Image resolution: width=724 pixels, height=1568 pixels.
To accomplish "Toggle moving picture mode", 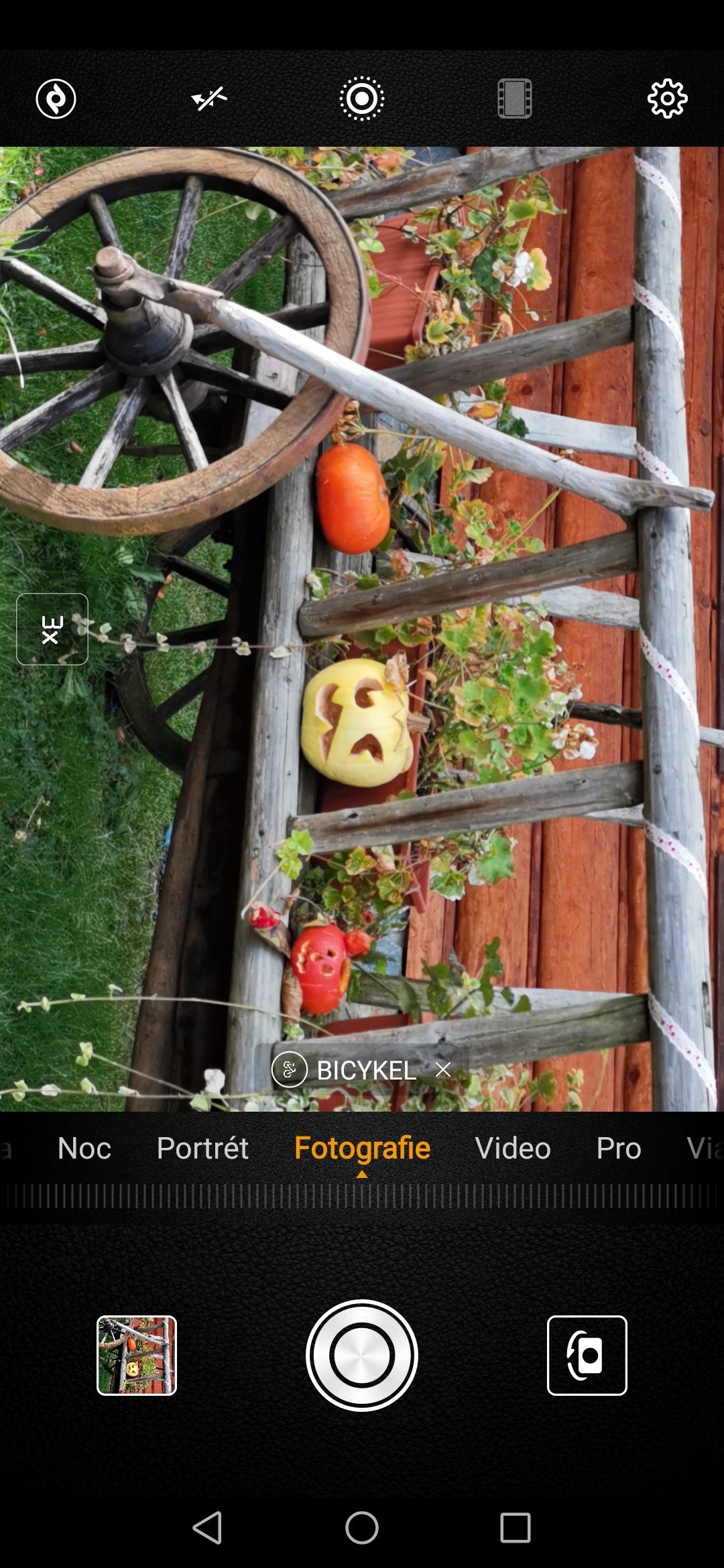I will click(x=362, y=99).
